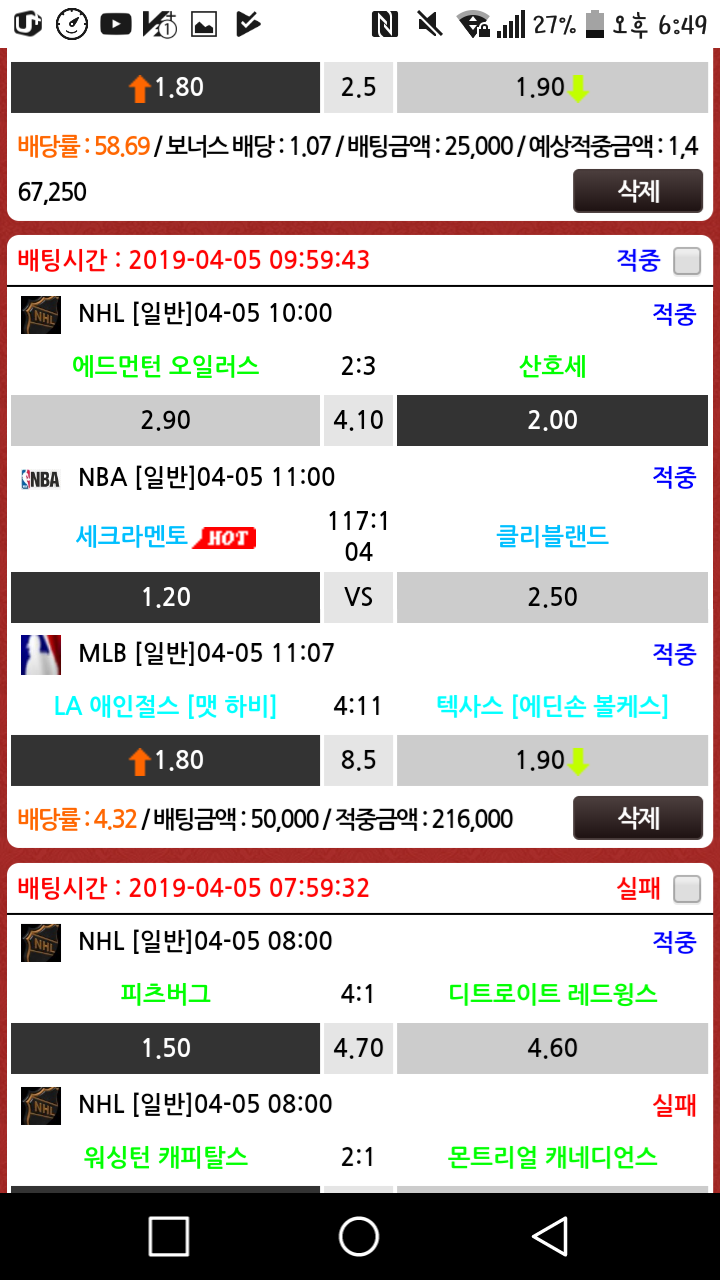Open the recent apps view
The height and width of the screenshot is (1280, 720).
coord(169,1237)
